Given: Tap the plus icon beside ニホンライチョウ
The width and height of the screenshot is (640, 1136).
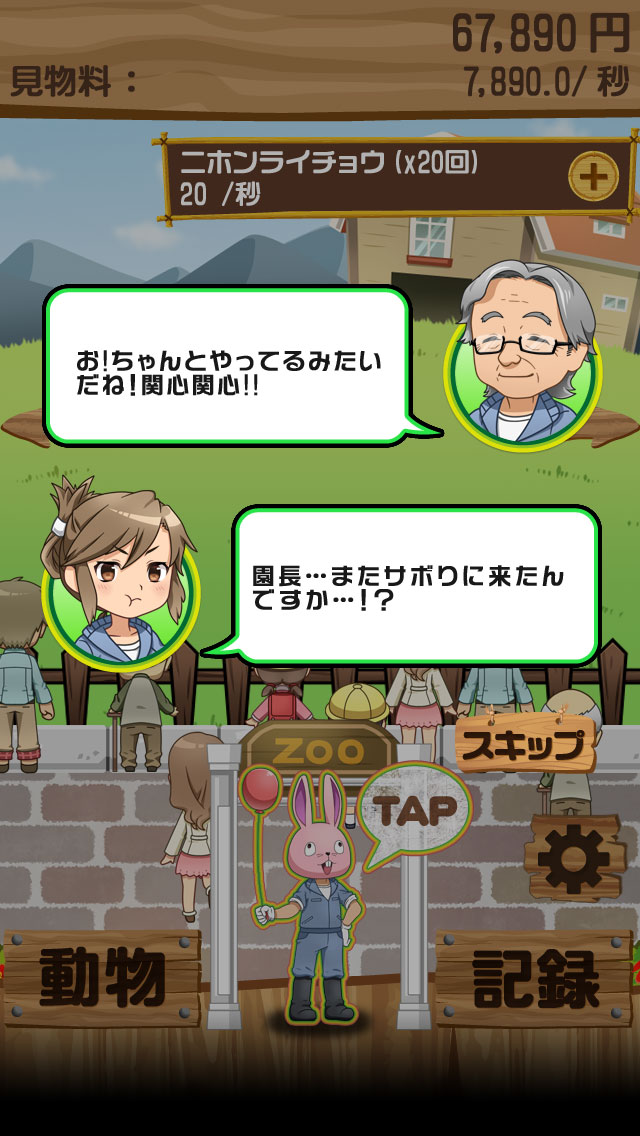Looking at the screenshot, I should (x=592, y=178).
